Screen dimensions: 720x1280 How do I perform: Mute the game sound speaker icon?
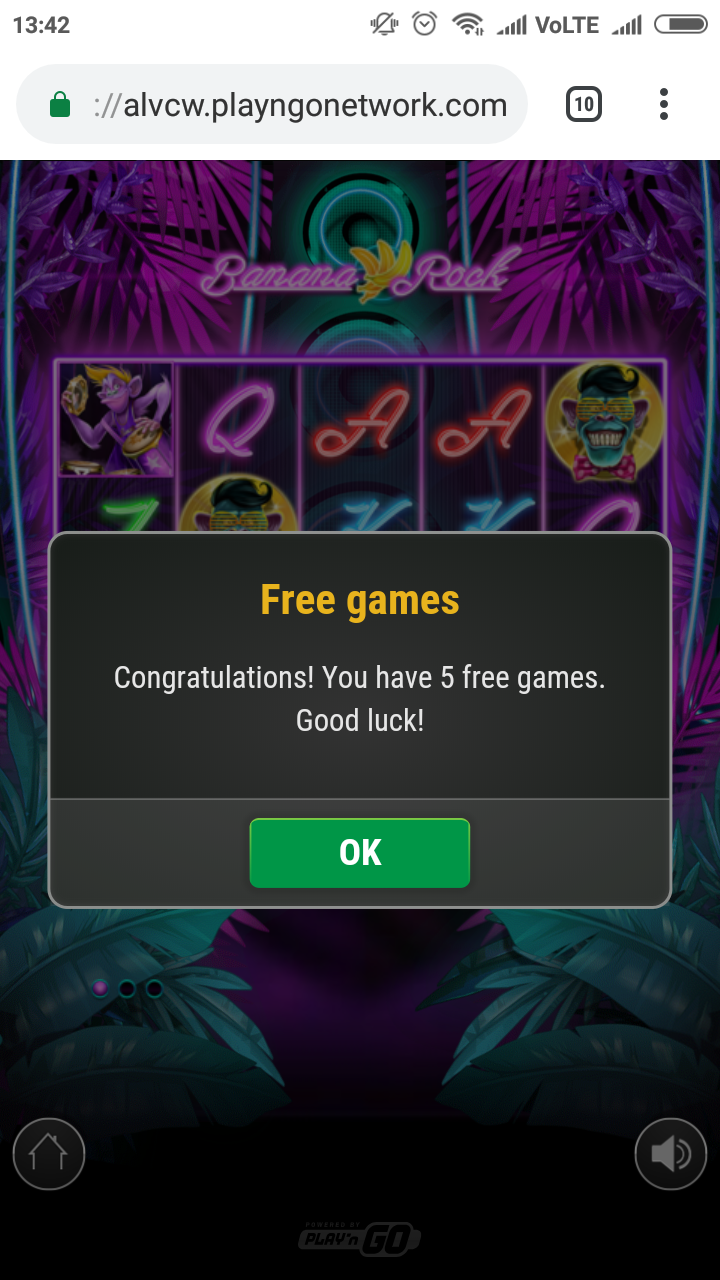[670, 1154]
